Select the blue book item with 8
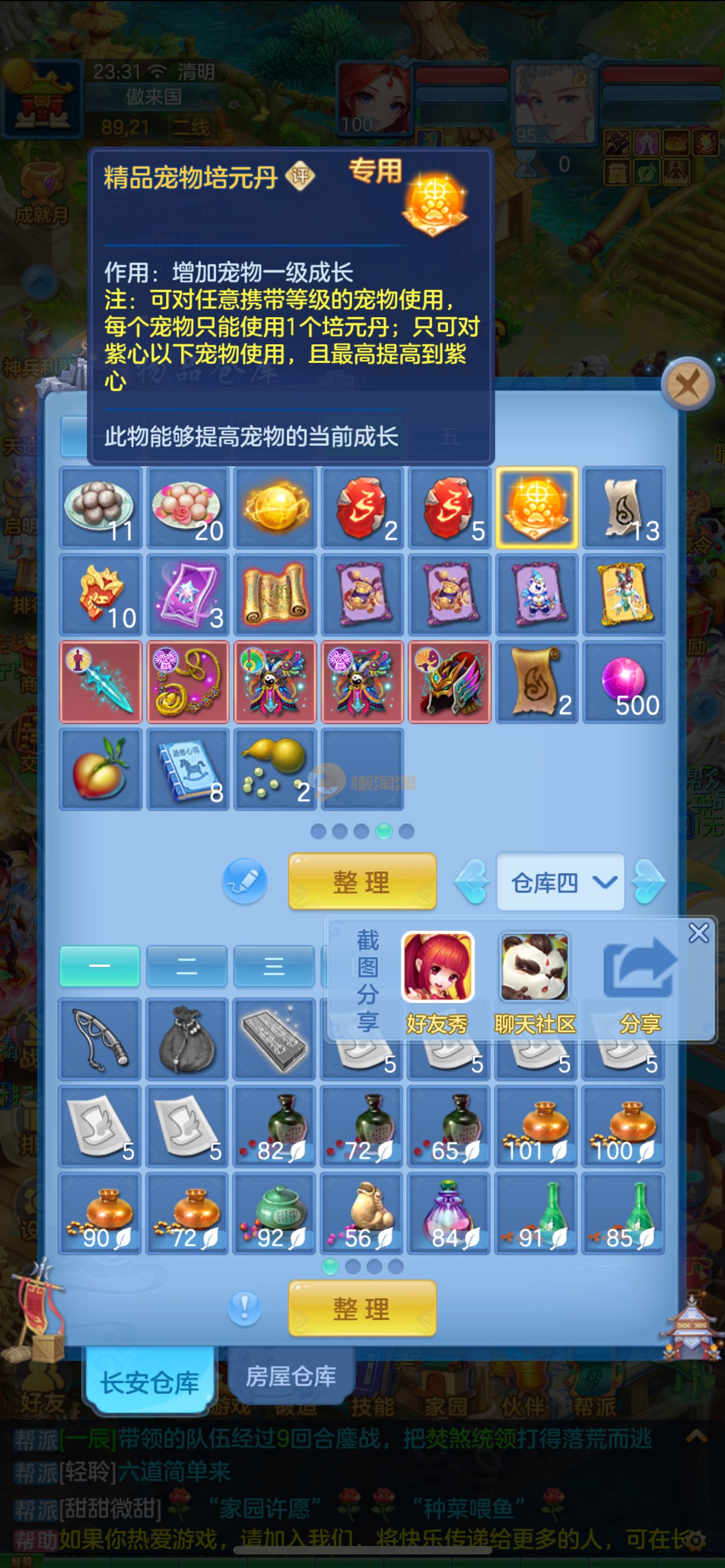The height and width of the screenshot is (1568, 725). coord(187,769)
